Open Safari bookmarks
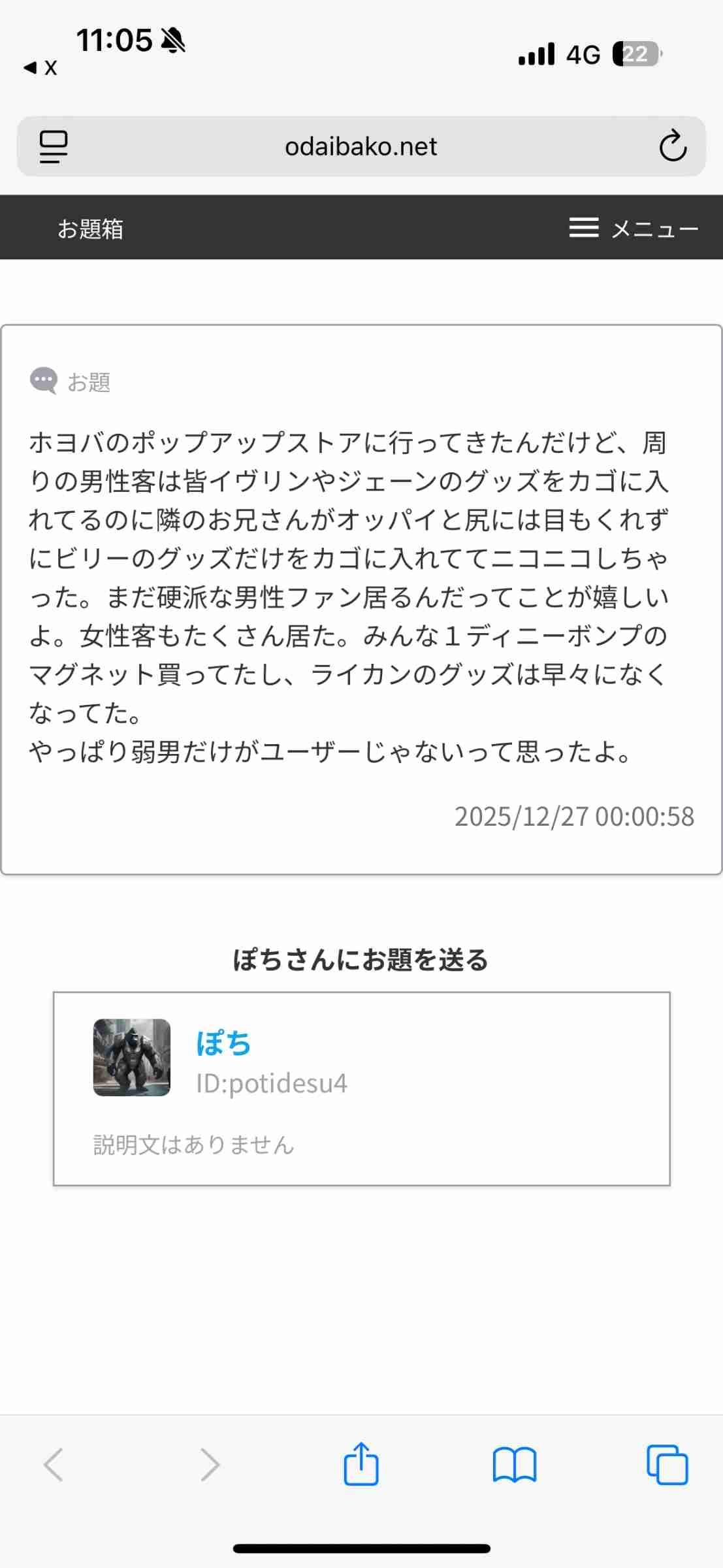Viewport: 723px width, 1568px height. click(x=514, y=1464)
